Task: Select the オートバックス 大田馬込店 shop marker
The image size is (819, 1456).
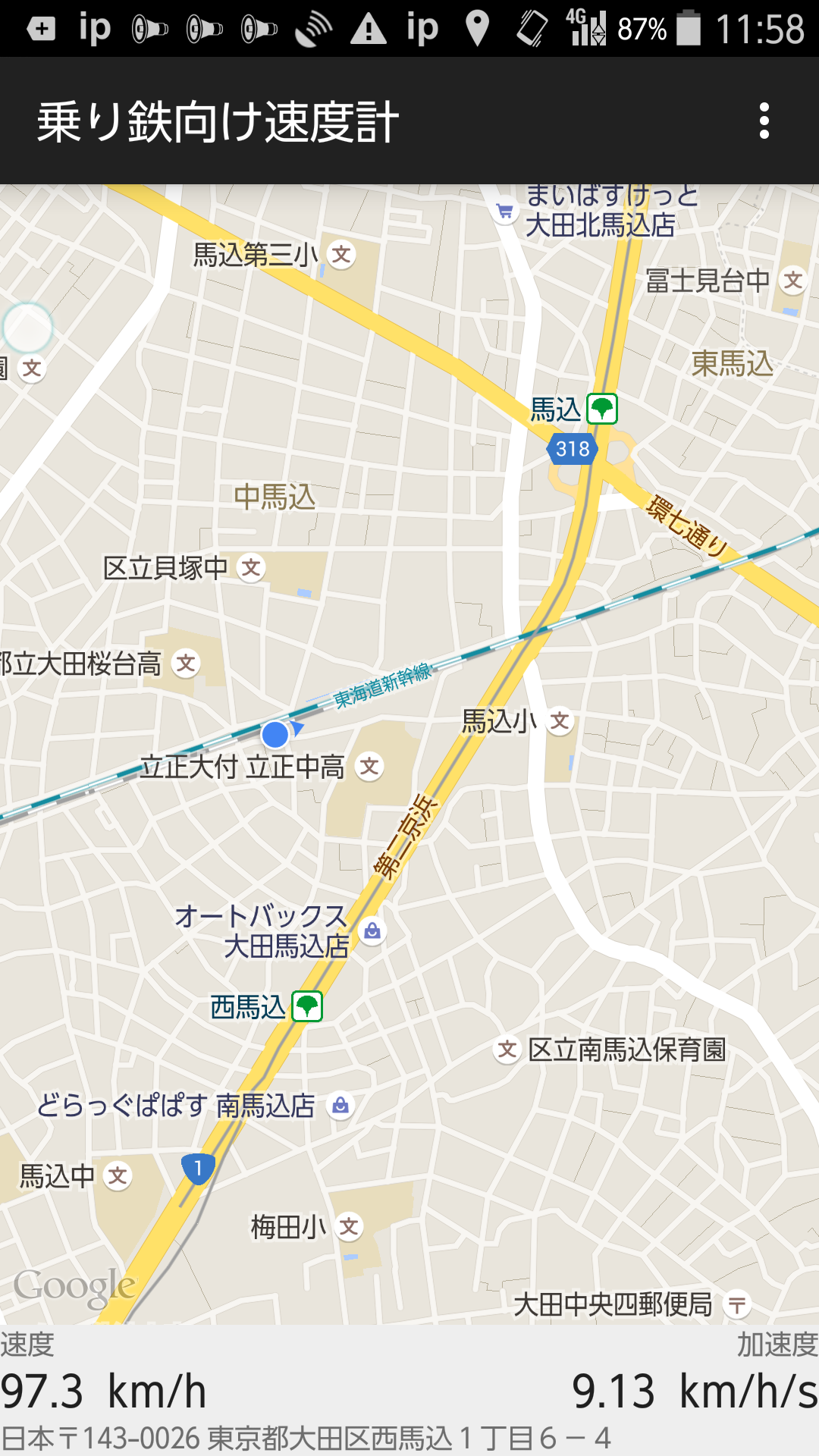Action: [x=372, y=930]
